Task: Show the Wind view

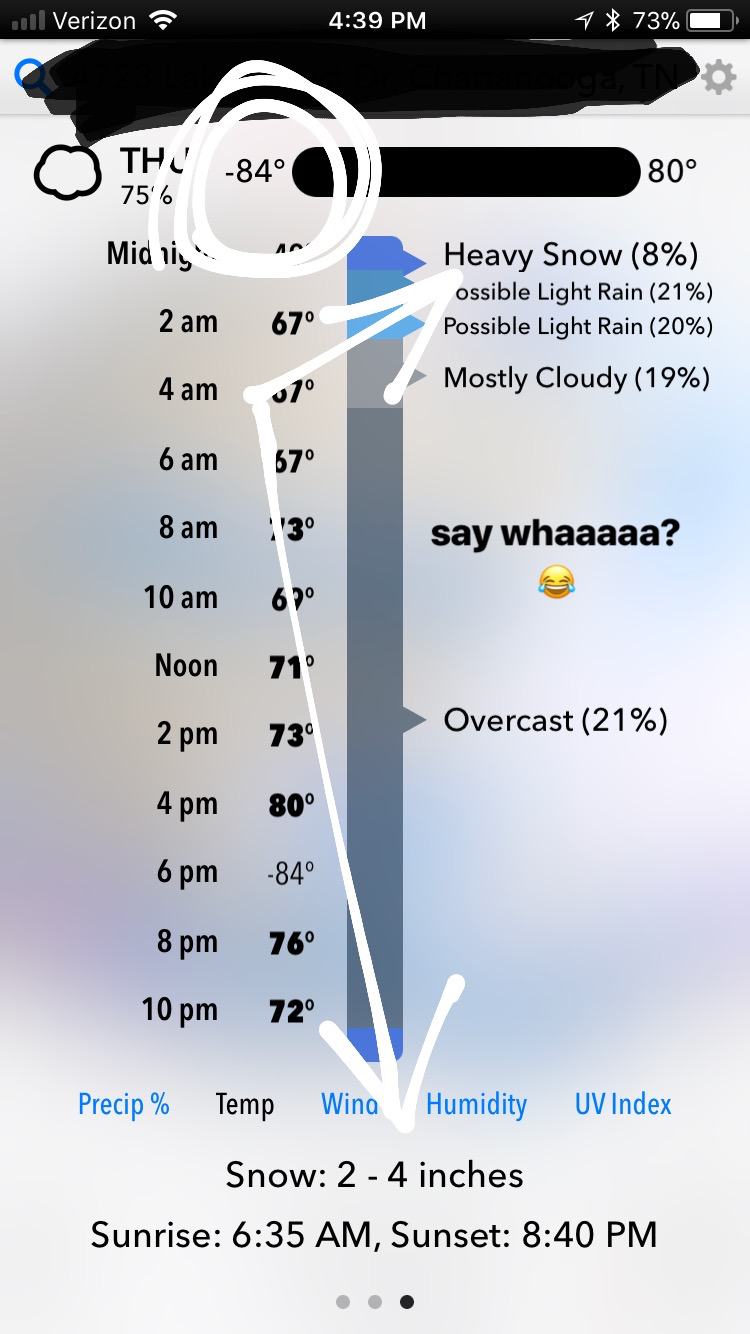Action: pyautogui.click(x=348, y=1104)
